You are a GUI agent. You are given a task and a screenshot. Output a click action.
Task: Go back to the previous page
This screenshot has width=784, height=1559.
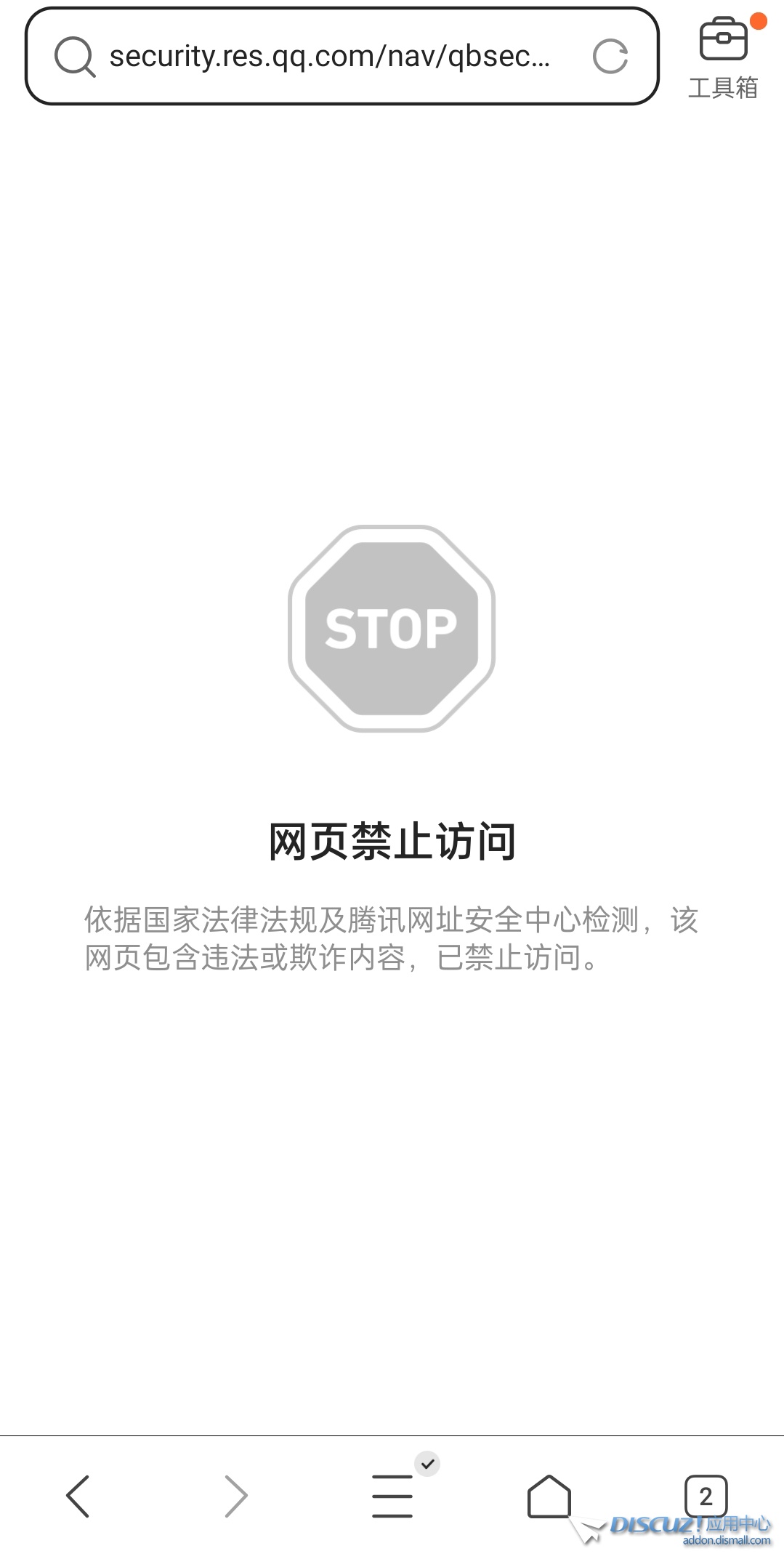(x=78, y=1496)
